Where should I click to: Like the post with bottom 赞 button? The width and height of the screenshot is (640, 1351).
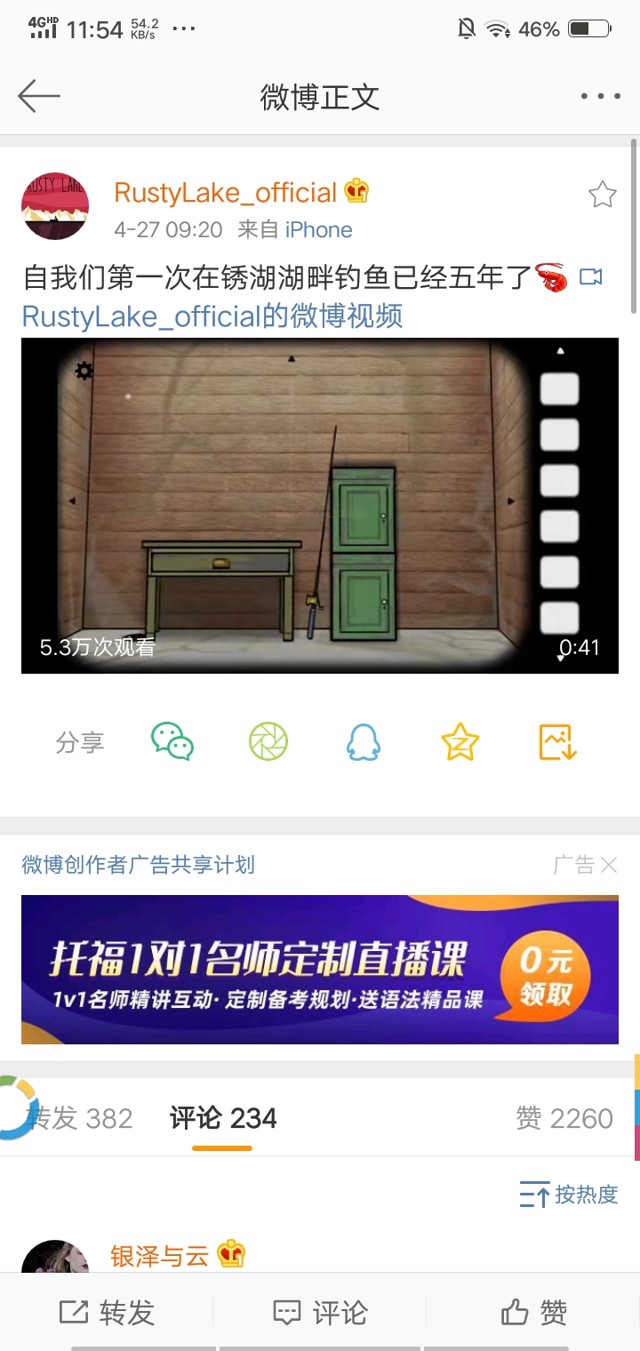tap(534, 1312)
